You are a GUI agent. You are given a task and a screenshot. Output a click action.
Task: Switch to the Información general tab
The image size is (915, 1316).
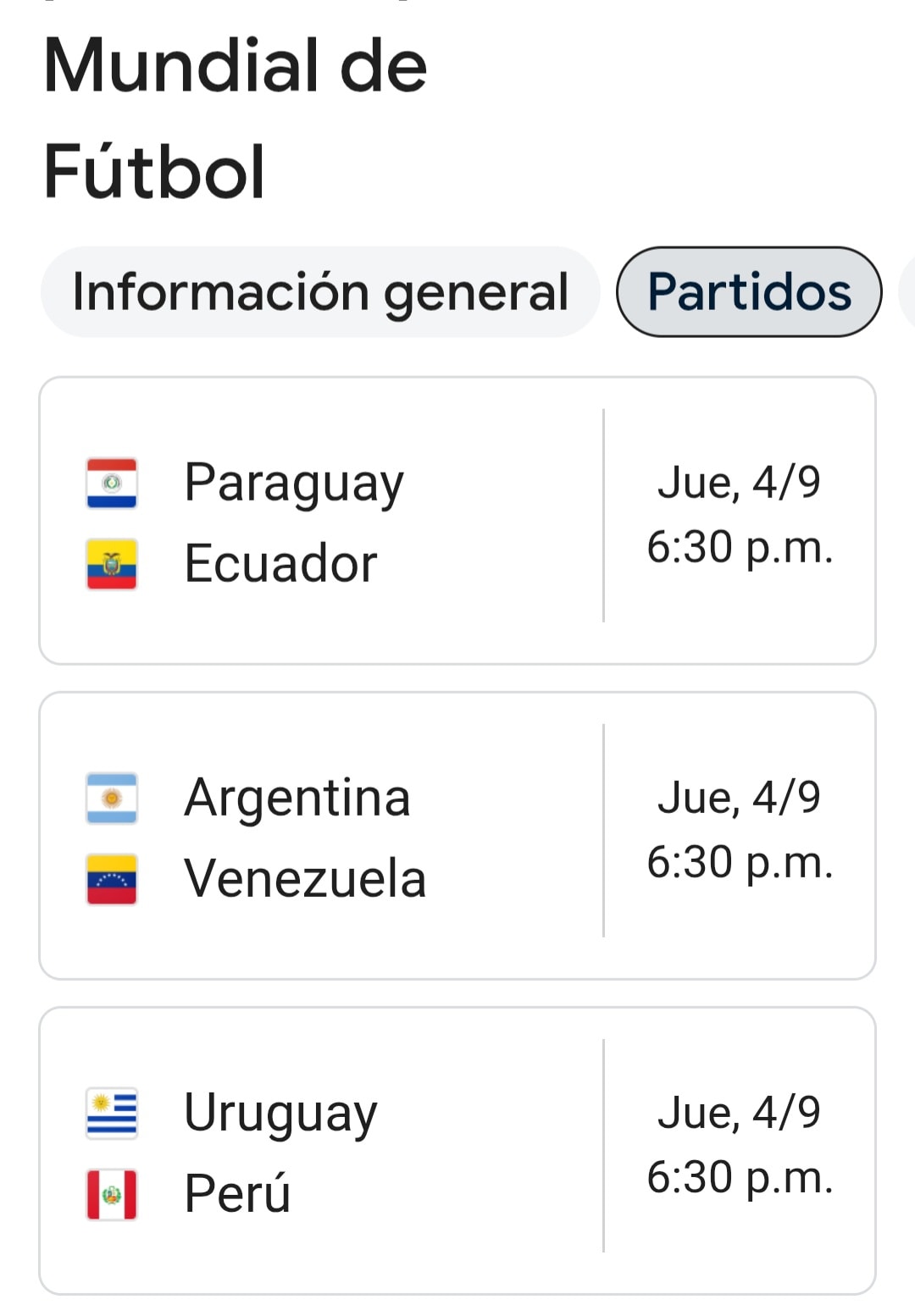click(319, 292)
